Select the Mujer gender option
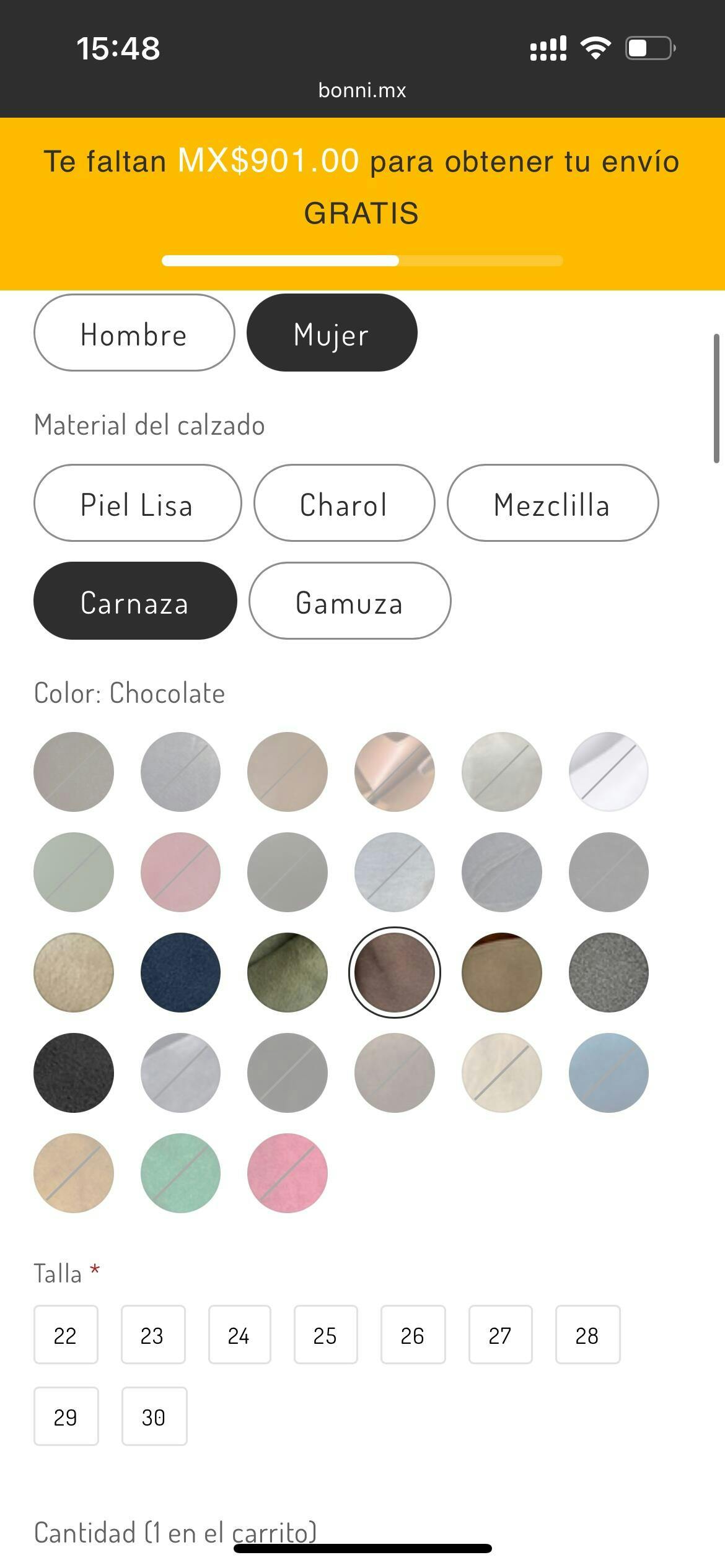The height and width of the screenshot is (1568, 725). 332,333
